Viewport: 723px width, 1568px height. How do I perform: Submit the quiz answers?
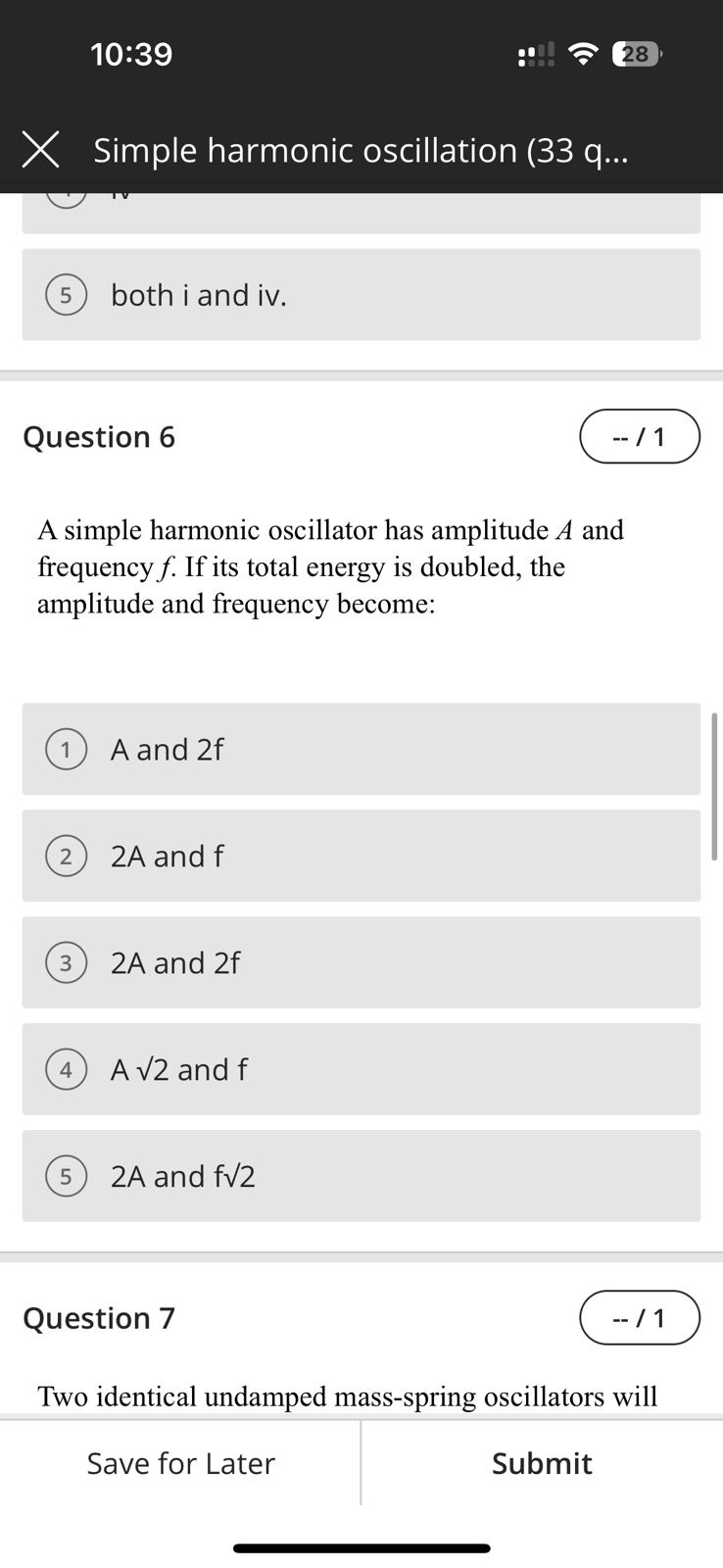[542, 1462]
